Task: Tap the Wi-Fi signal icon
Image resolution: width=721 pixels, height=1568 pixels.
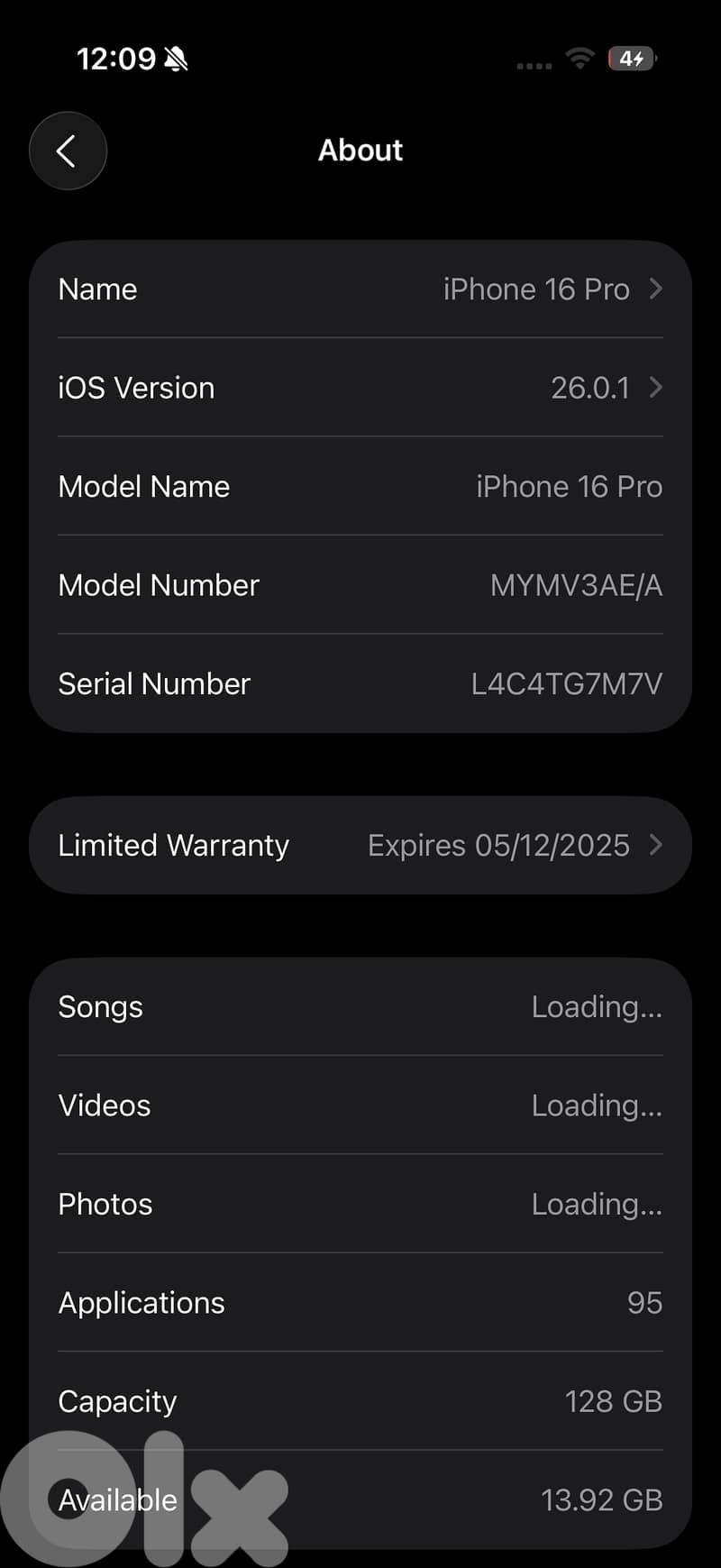Action: coord(580,58)
